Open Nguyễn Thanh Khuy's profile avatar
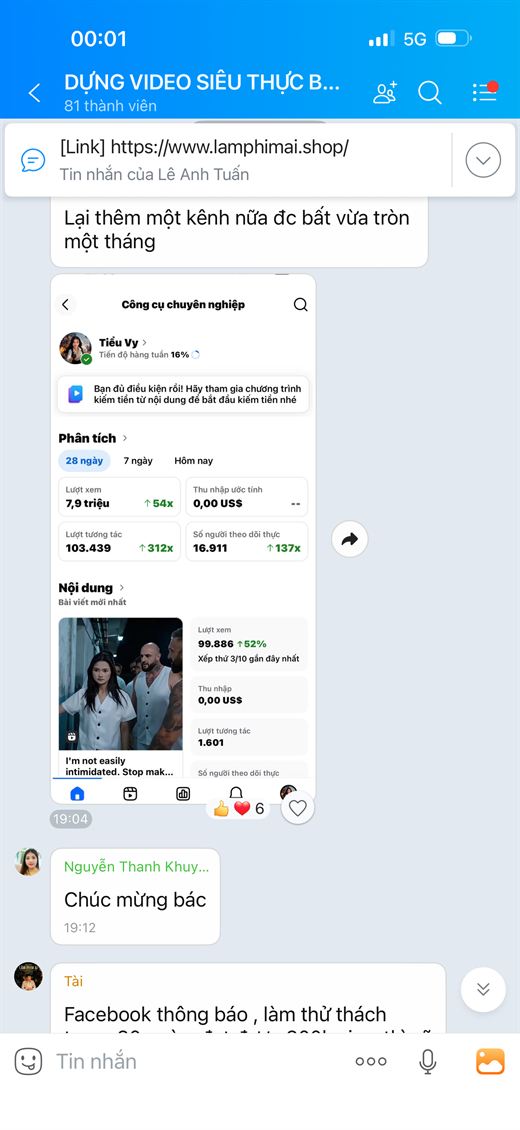Image resolution: width=520 pixels, height=1130 pixels. [28, 862]
